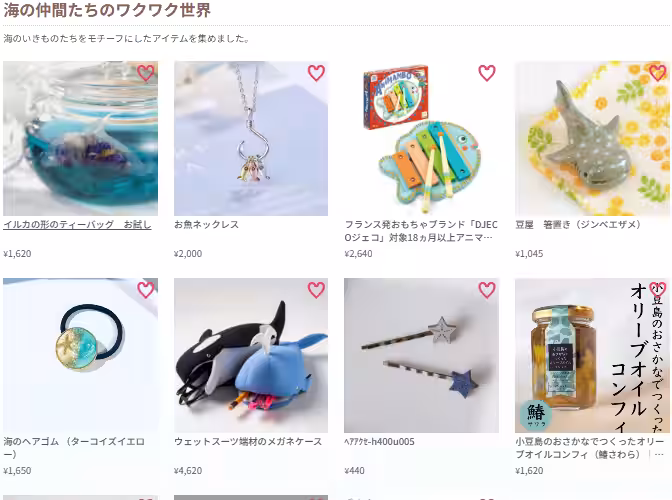The image size is (672, 500).
Task: Heart the wetsuit material glasses case
Action: click(316, 290)
